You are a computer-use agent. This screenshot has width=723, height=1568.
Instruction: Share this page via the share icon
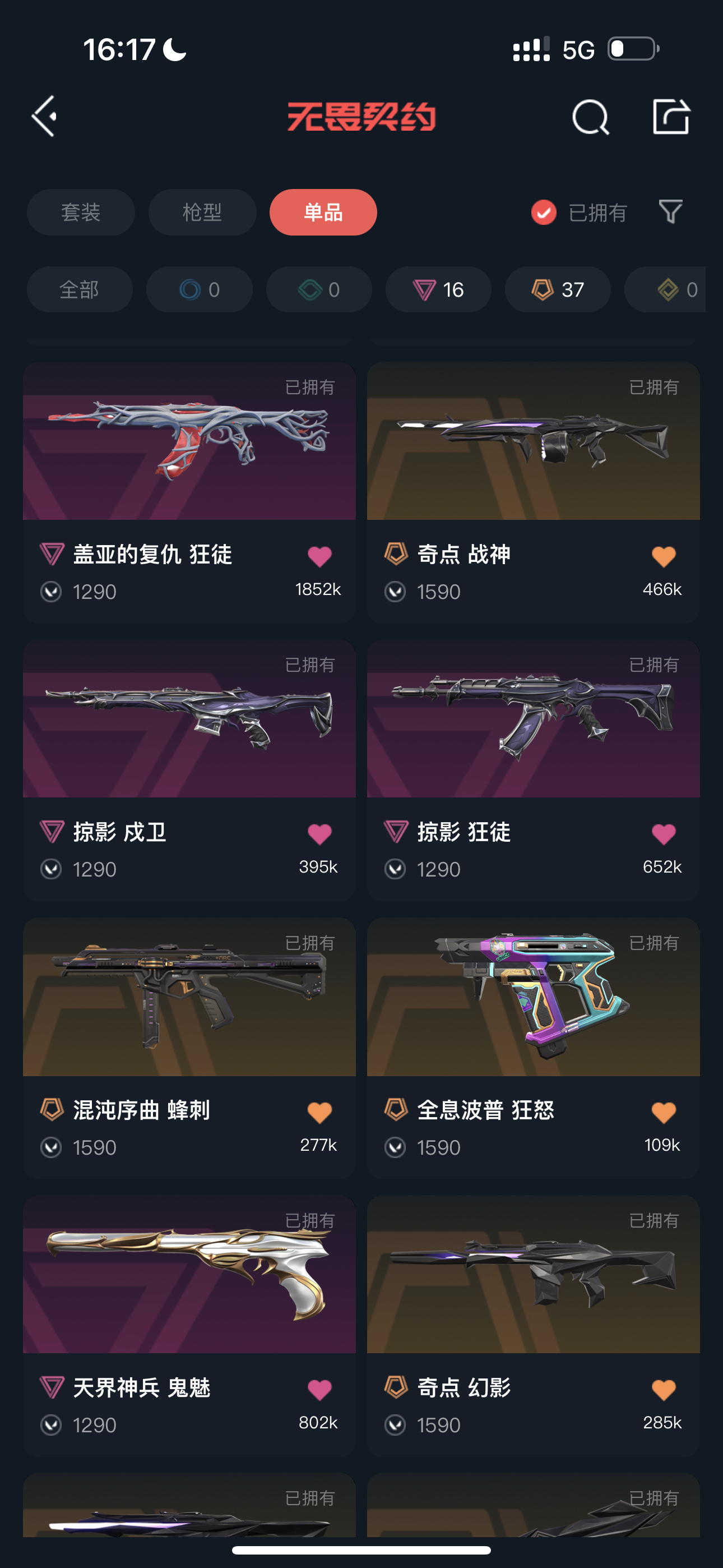[x=671, y=116]
